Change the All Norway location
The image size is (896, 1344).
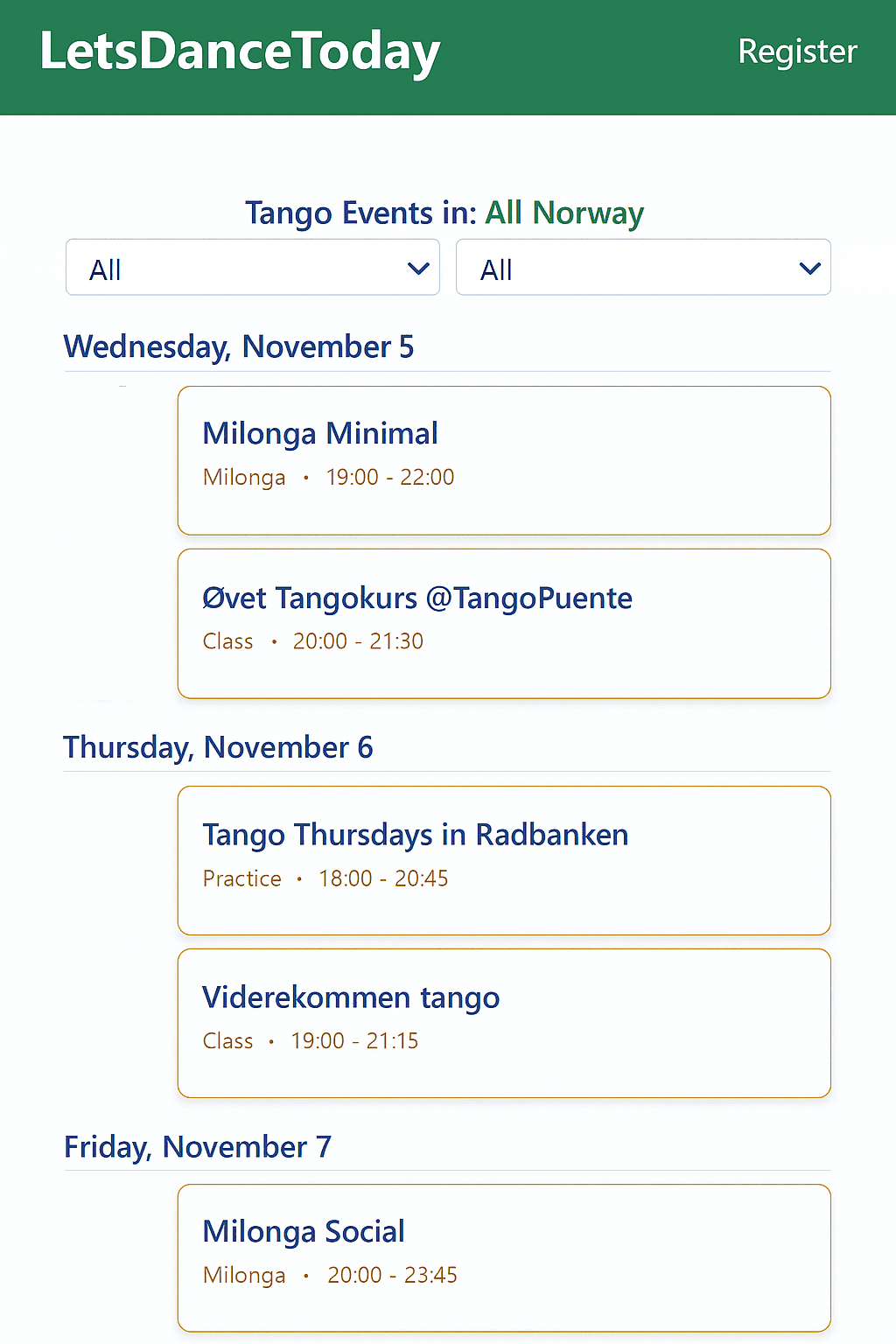point(564,213)
